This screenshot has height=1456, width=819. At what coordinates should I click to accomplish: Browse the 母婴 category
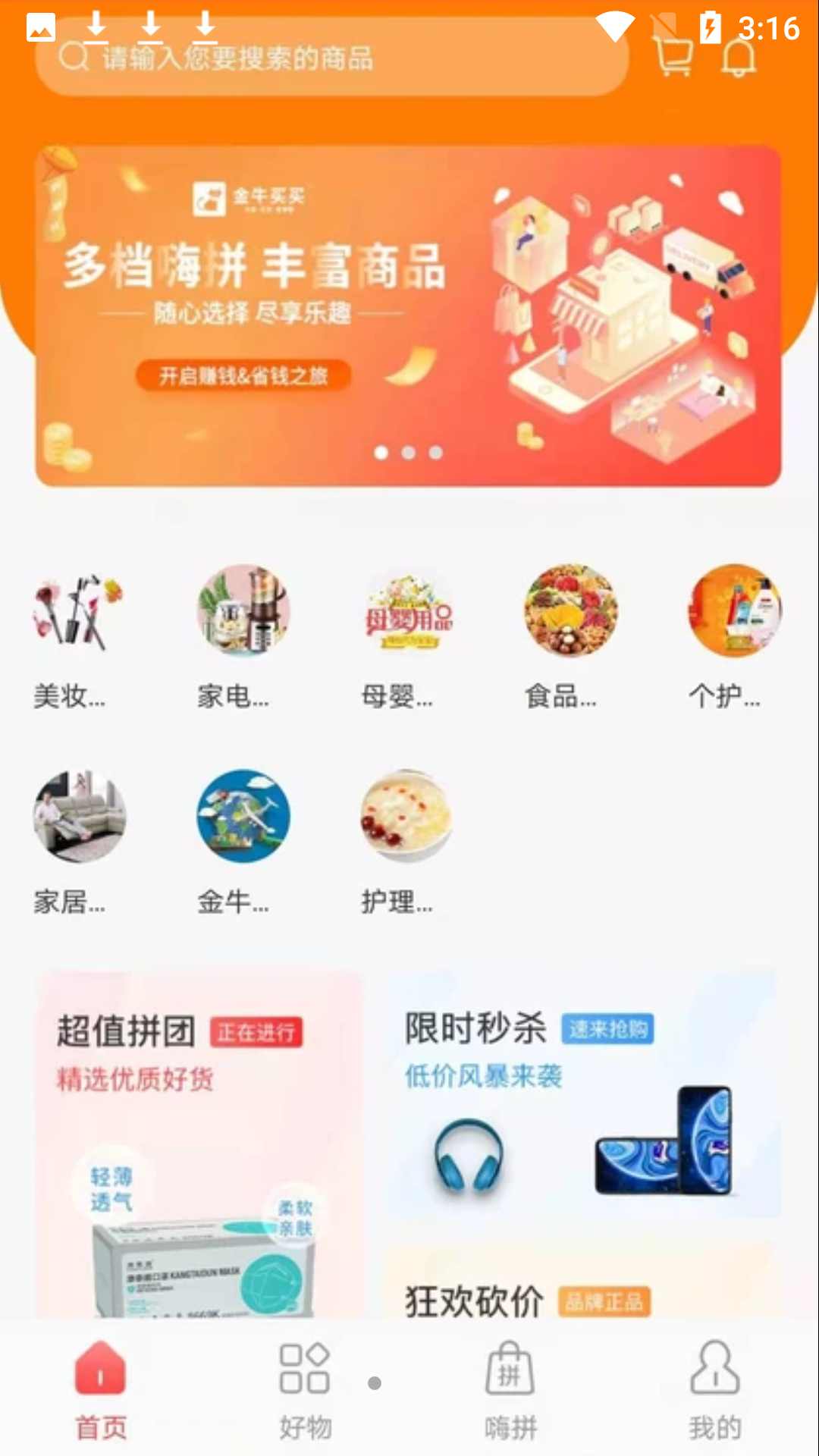(x=407, y=635)
